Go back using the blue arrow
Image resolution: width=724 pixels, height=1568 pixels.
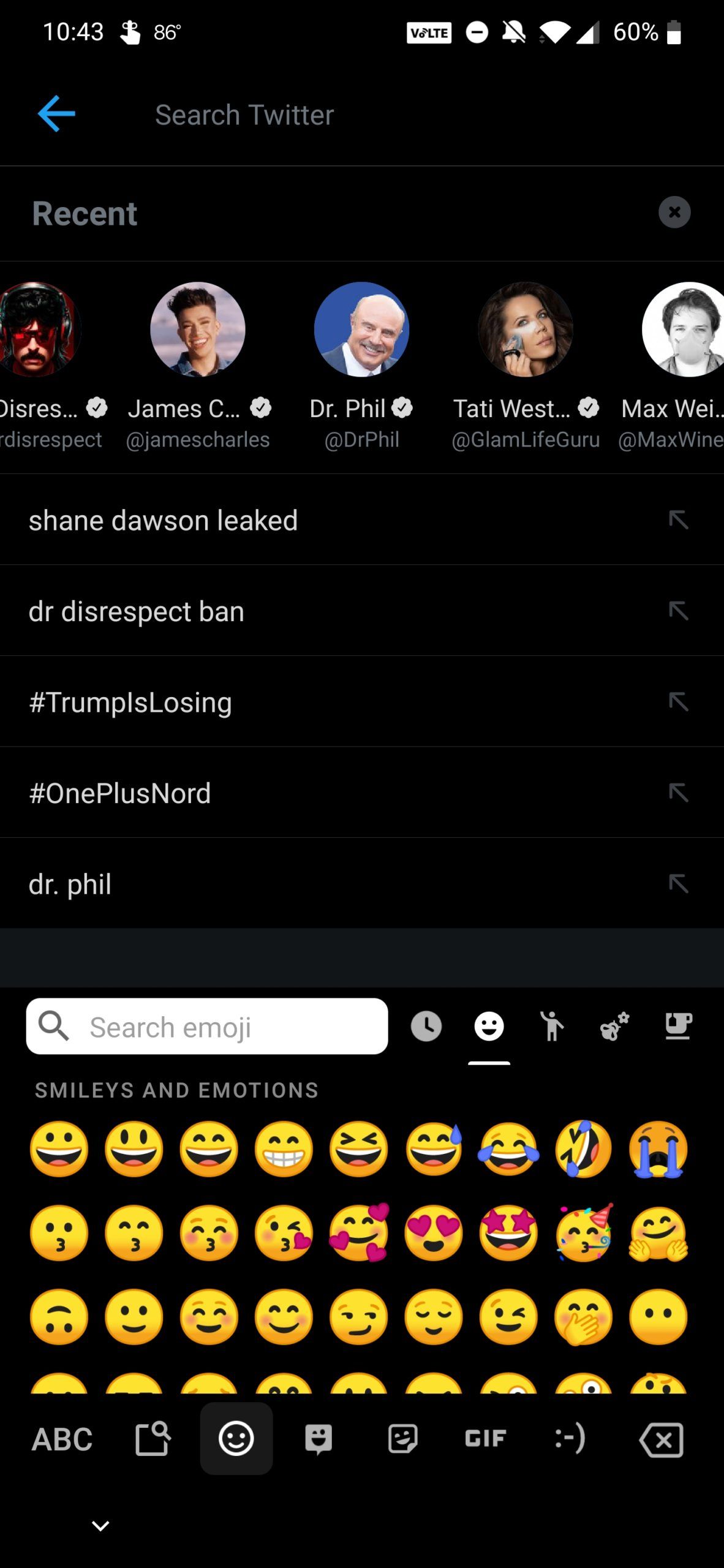[x=56, y=114]
